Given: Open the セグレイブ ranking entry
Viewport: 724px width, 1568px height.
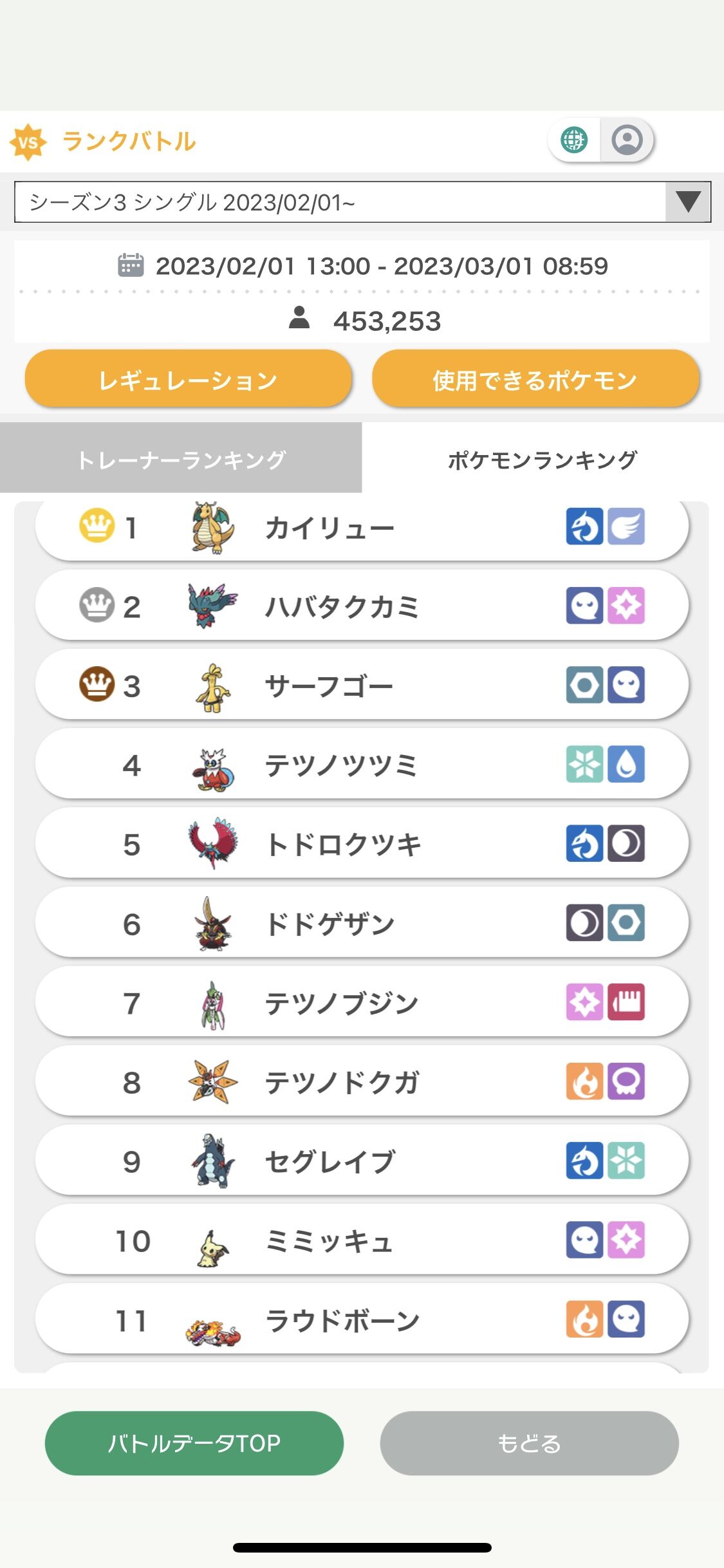Looking at the screenshot, I should pyautogui.click(x=362, y=1160).
